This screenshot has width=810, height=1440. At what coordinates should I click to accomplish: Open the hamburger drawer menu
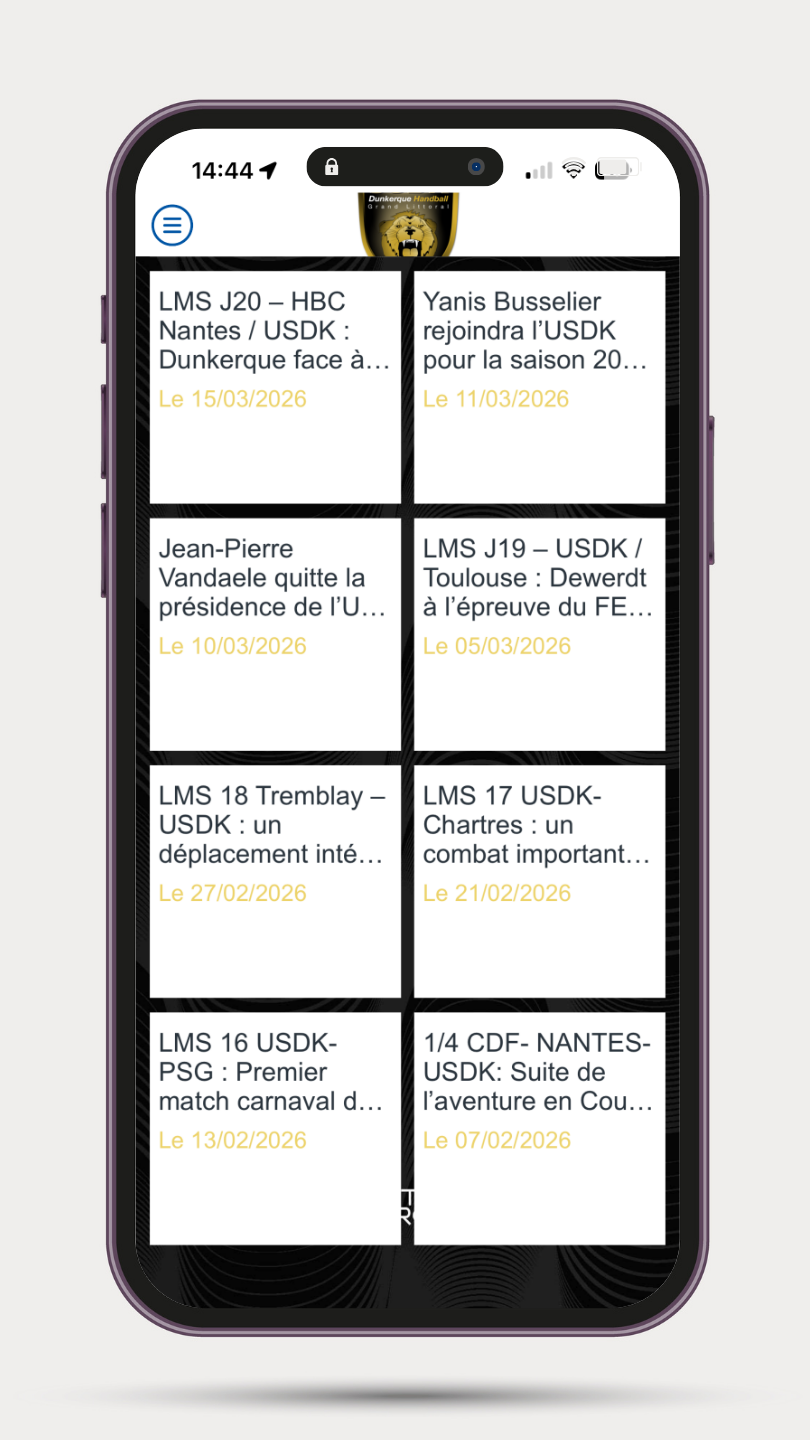coord(172,226)
